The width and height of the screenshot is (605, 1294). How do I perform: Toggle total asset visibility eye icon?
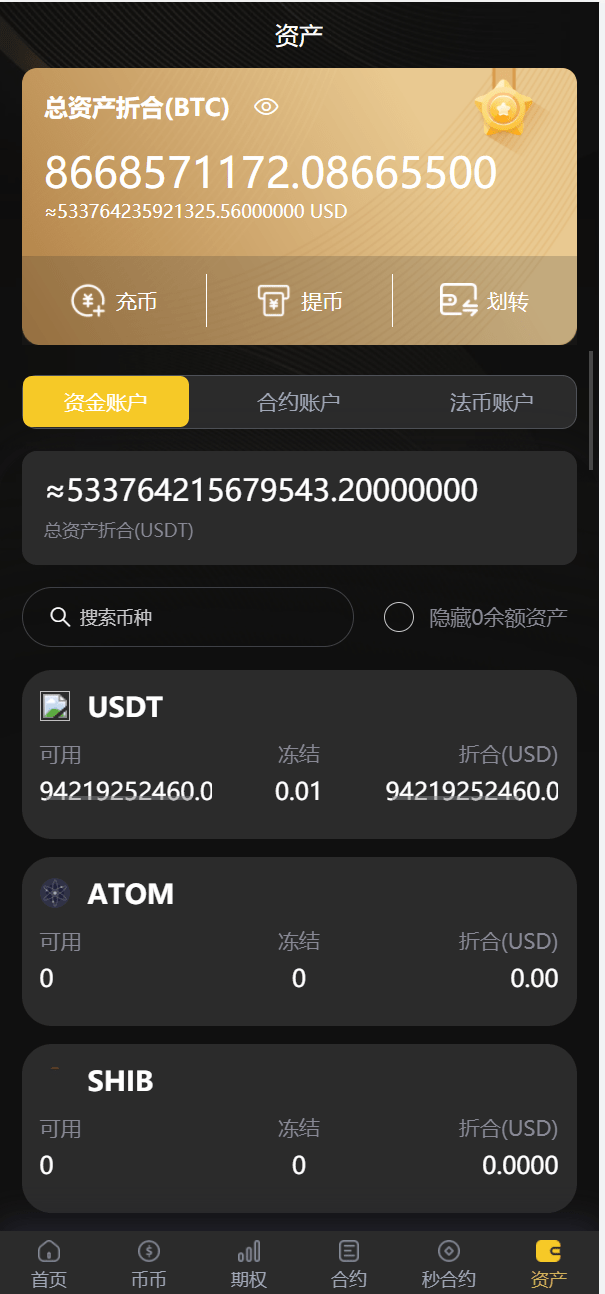[x=266, y=107]
